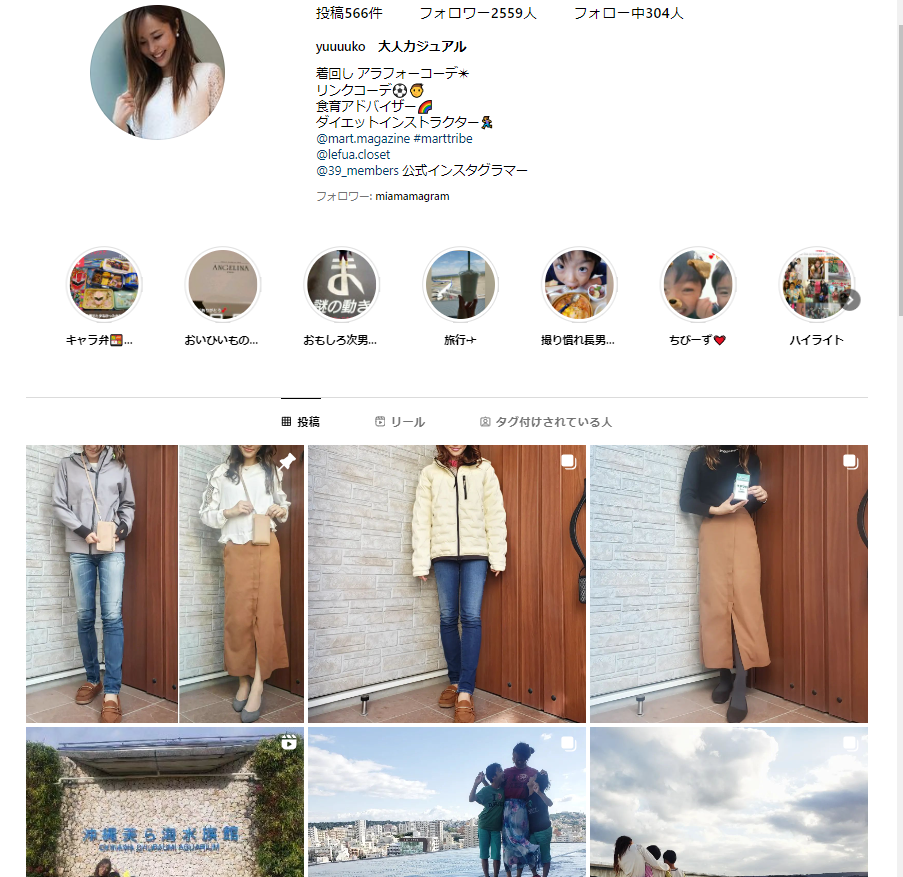Switch to the リール tab
The image size is (903, 877).
400,422
